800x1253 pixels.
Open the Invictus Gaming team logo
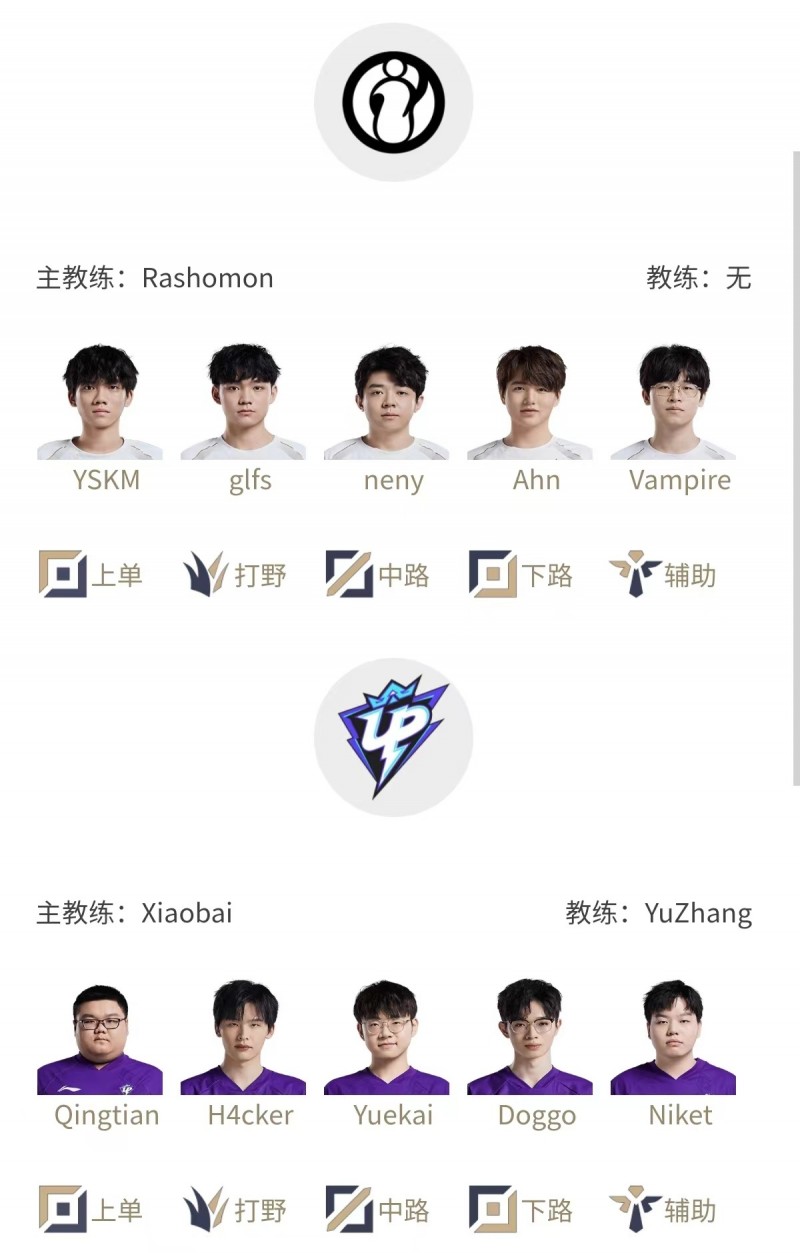(393, 102)
